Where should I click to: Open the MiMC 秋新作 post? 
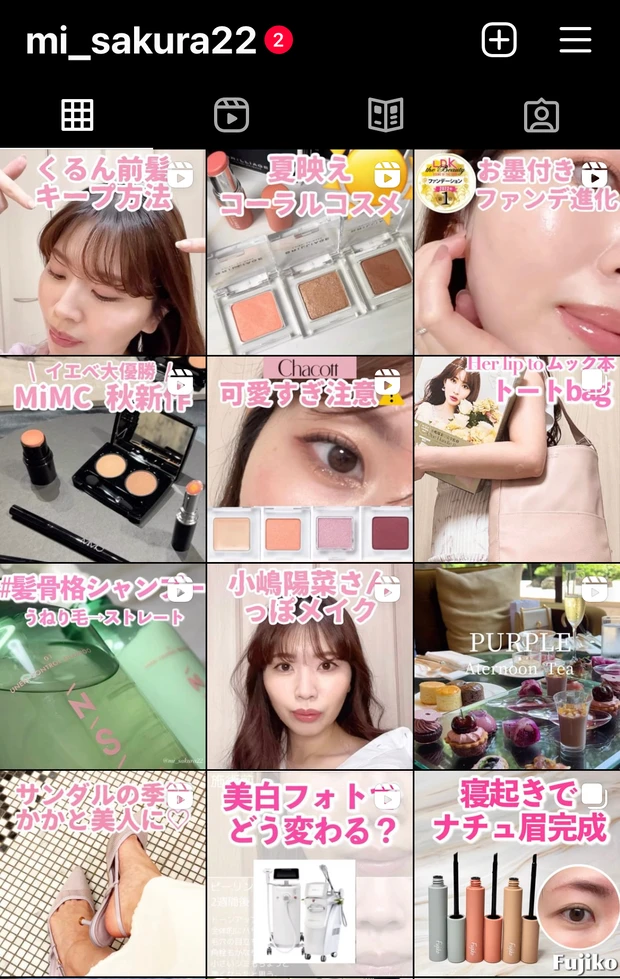tap(102, 459)
